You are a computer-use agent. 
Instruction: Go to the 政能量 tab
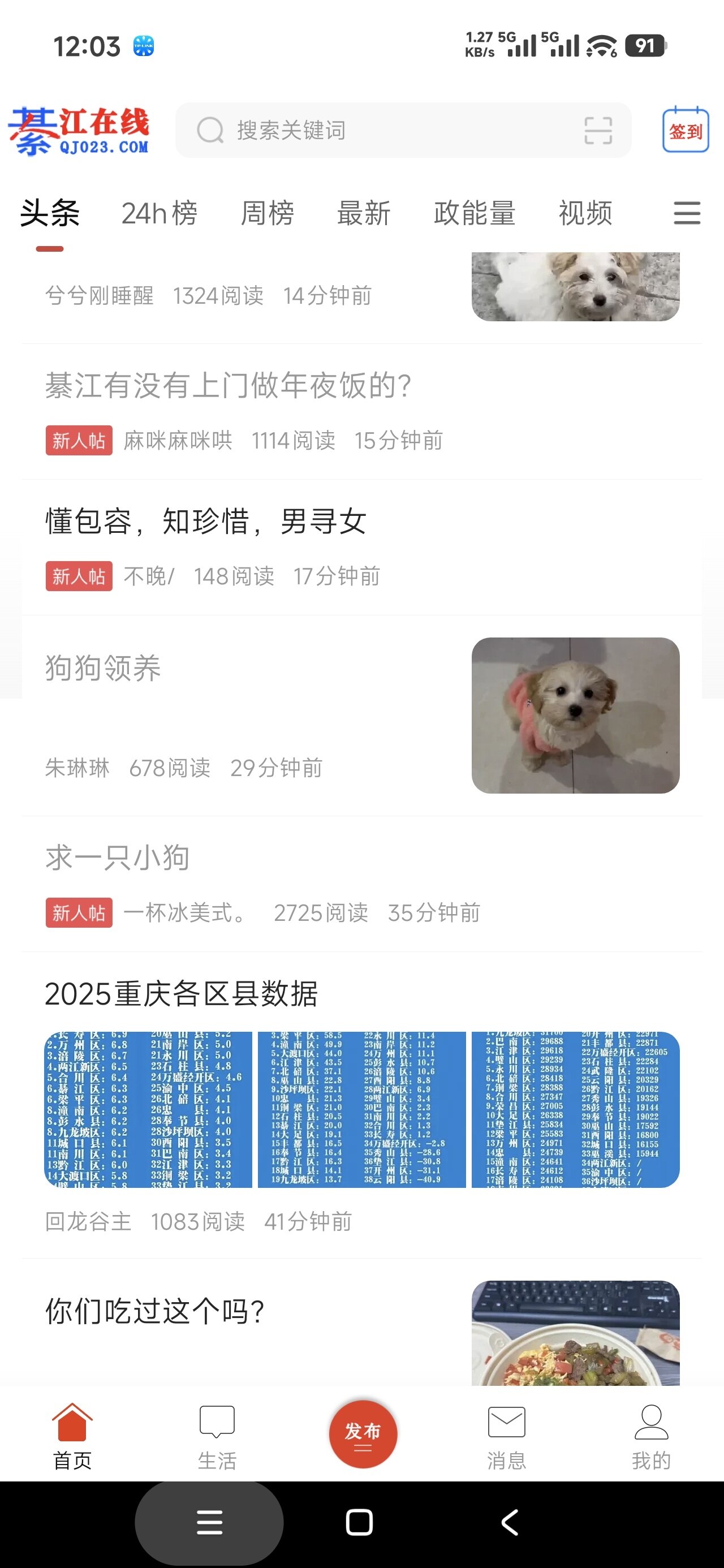pyautogui.click(x=475, y=214)
